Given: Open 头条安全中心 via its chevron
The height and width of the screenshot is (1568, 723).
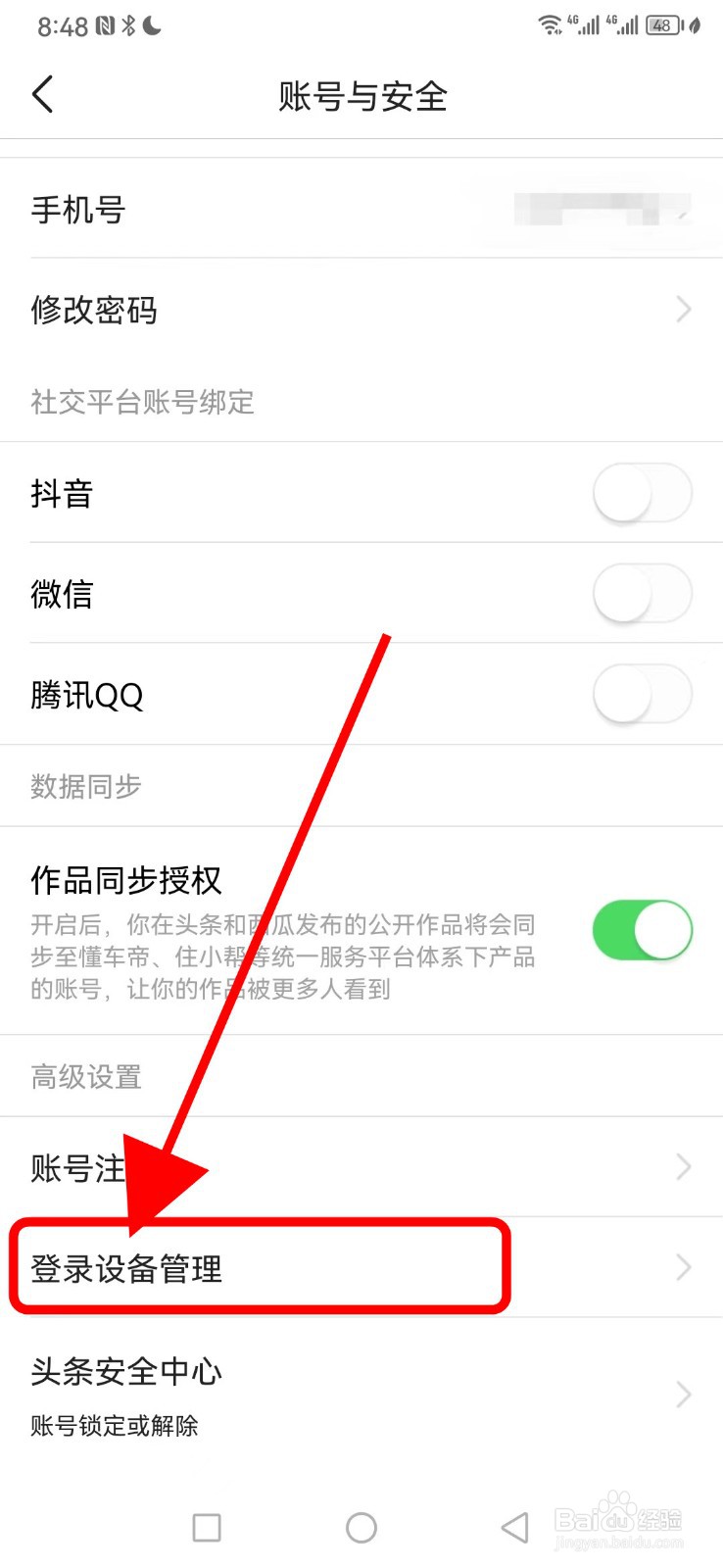Looking at the screenshot, I should [683, 1395].
